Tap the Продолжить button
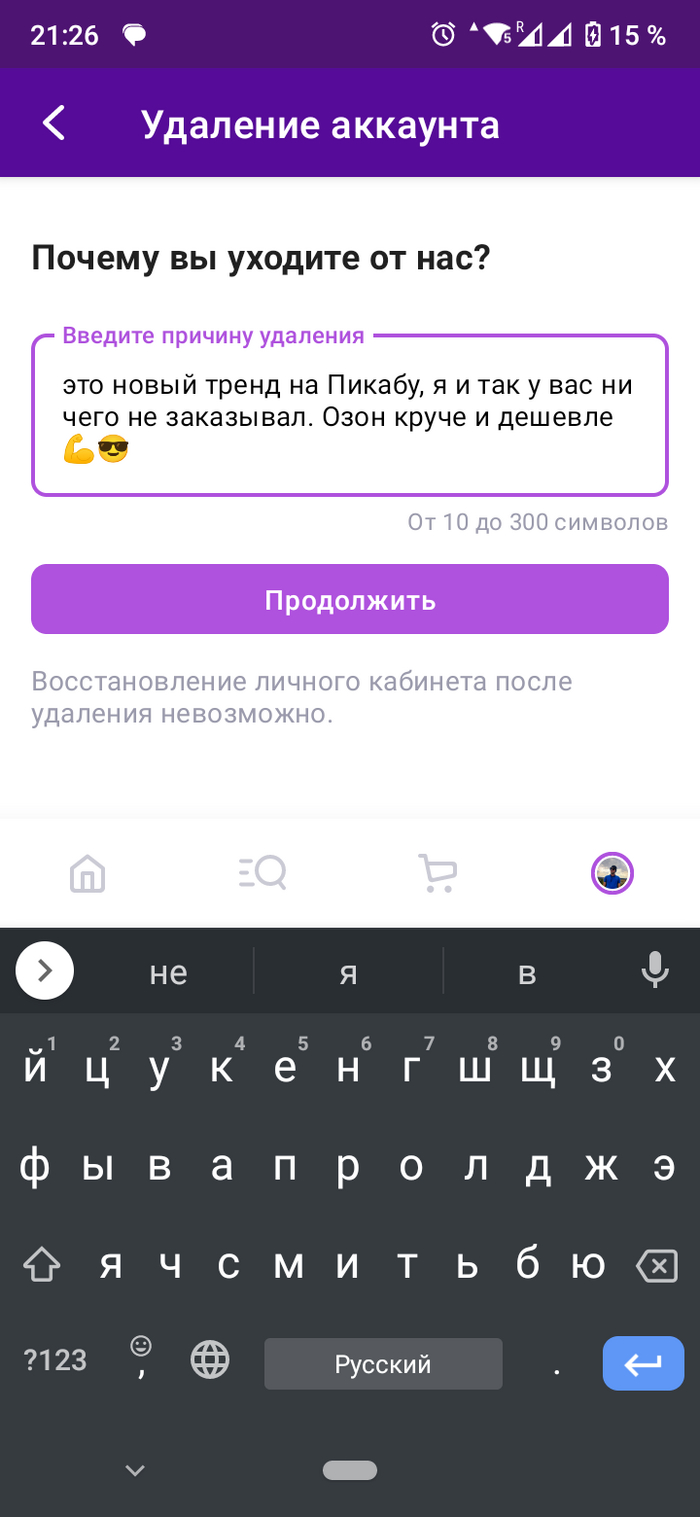Screen dimensions: 700x1517 (349, 600)
